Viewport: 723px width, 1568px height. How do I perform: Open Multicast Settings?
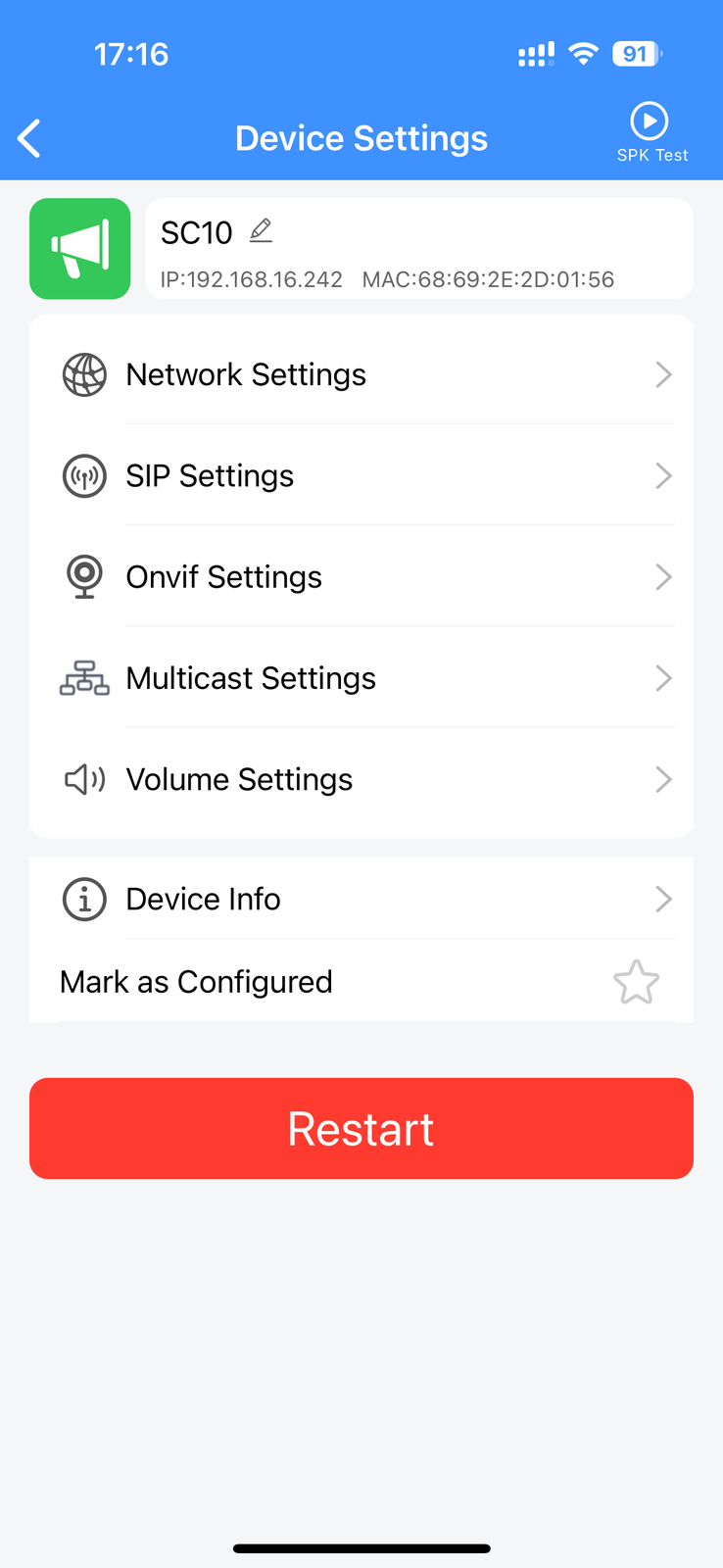361,677
